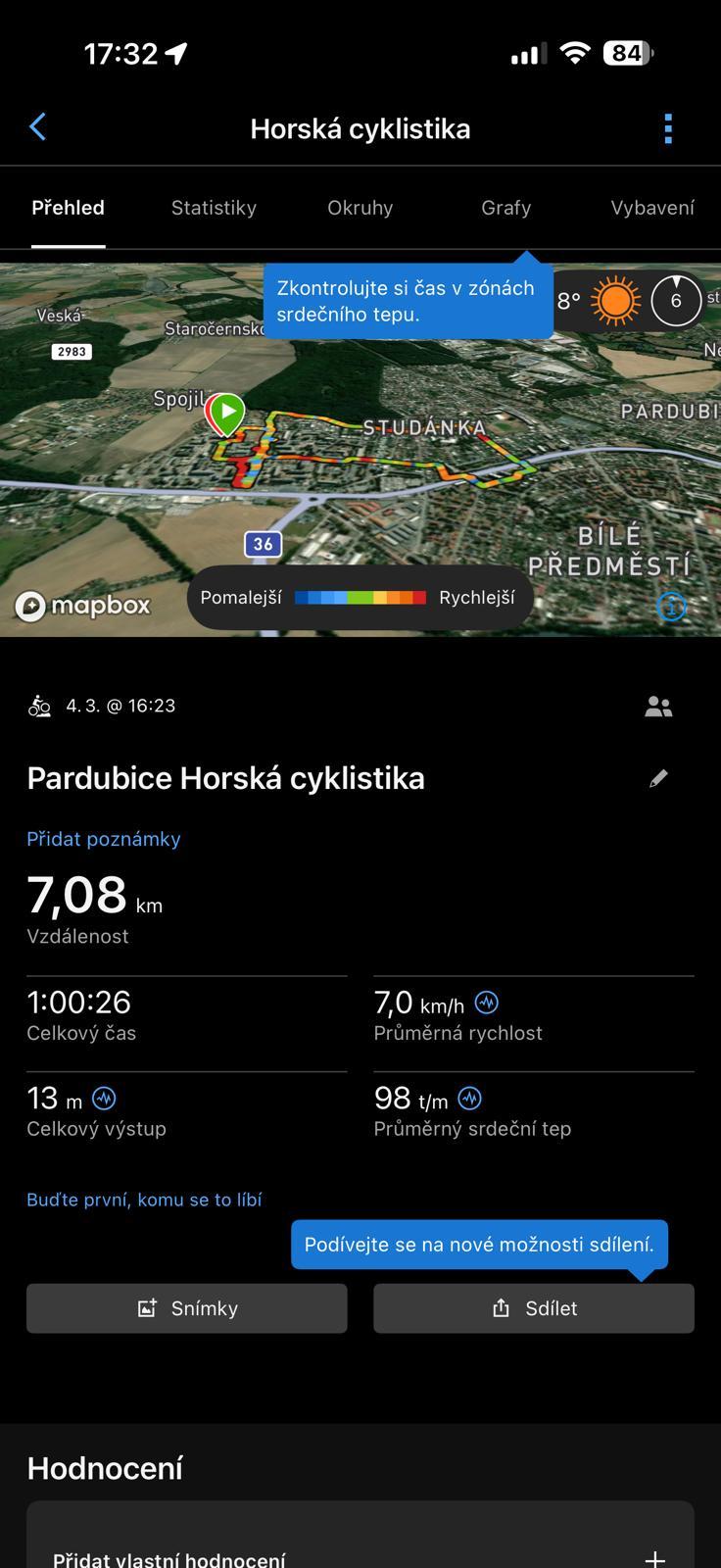Tap Buďte první, komu se to líbí
721x1568 pixels.
click(x=144, y=1200)
